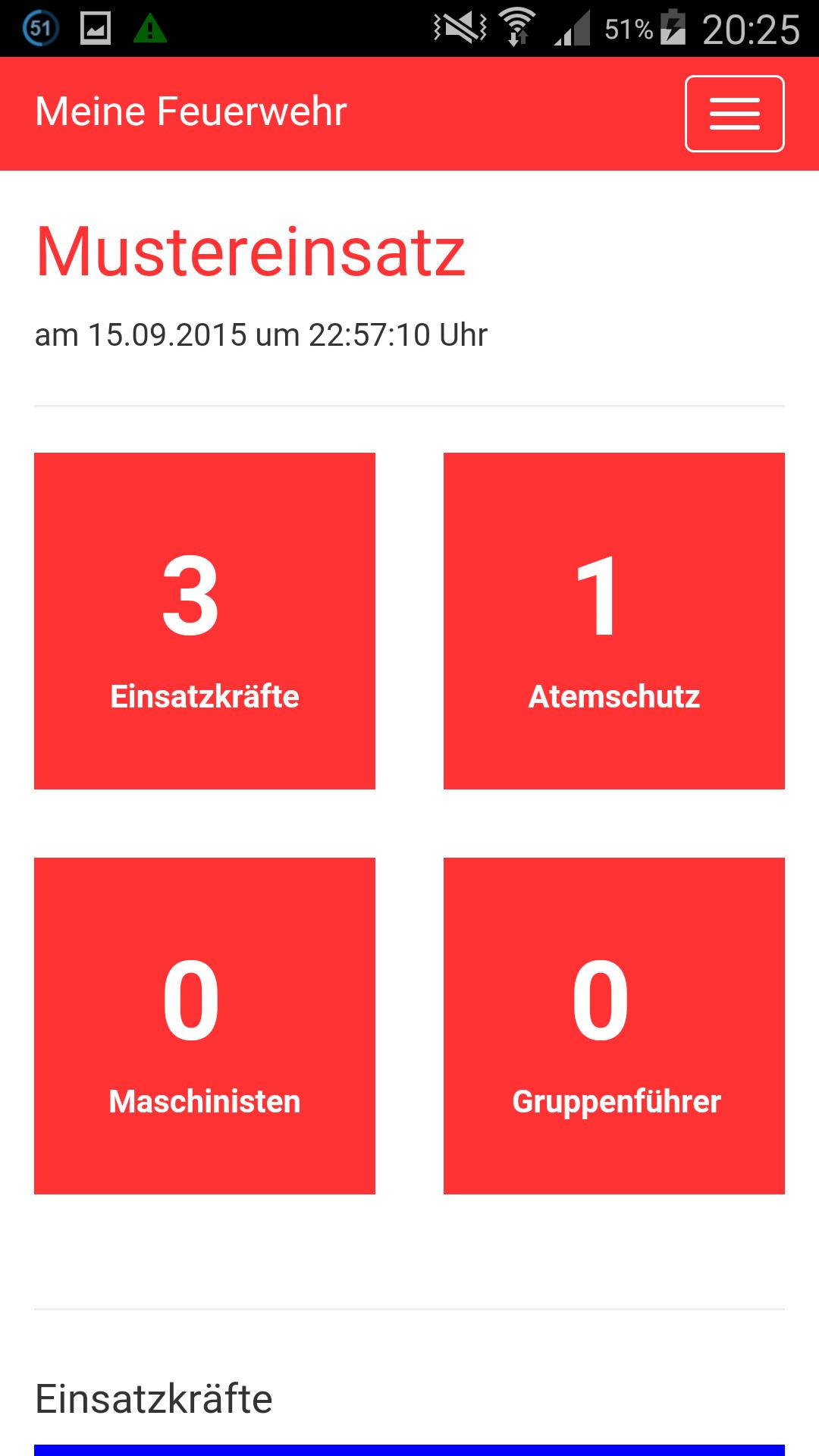Select the Einsatzkräfte tile showing 3
The image size is (819, 1456).
click(205, 622)
